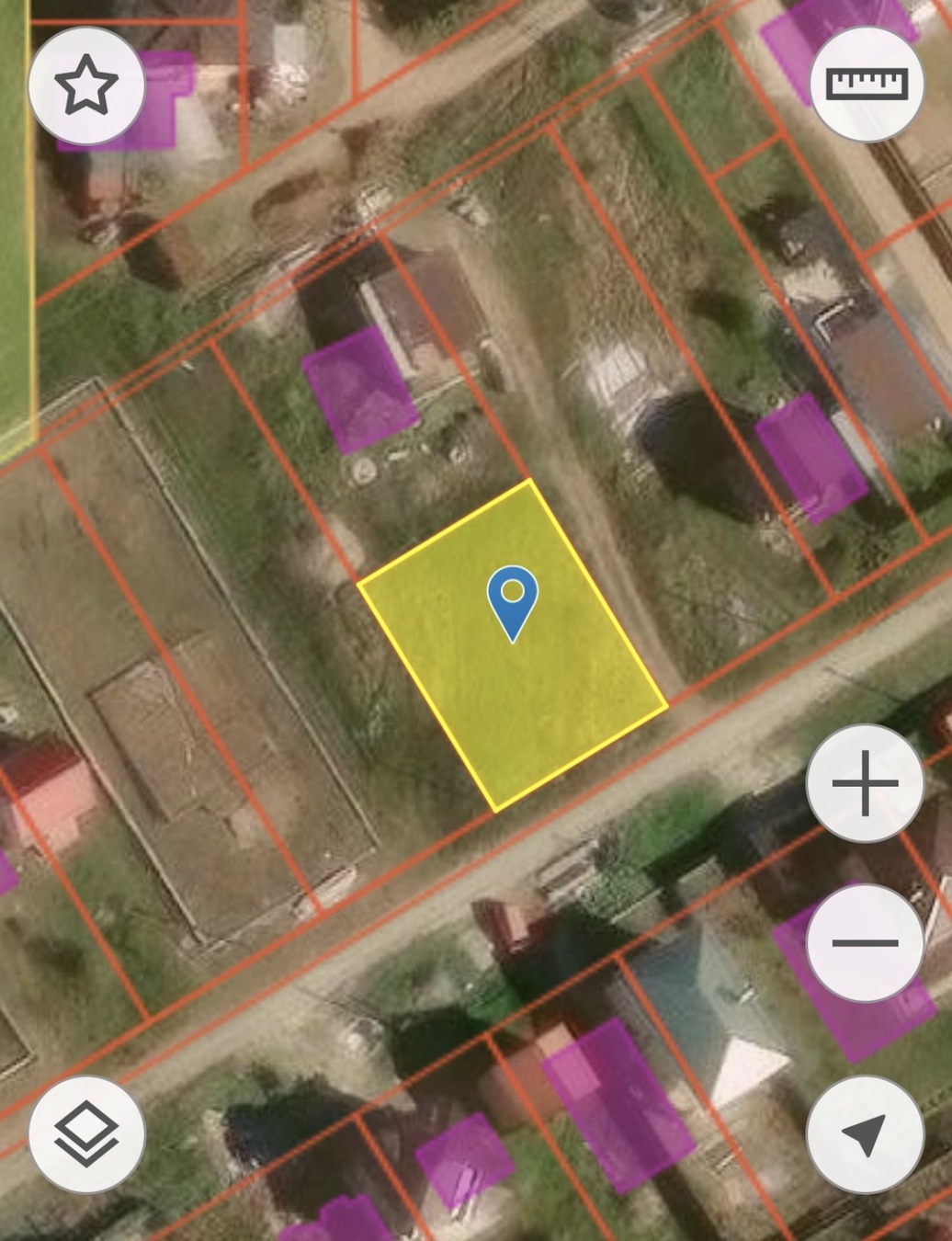Open the map layers selector
Image resolution: width=952 pixels, height=1241 pixels.
[86, 1133]
